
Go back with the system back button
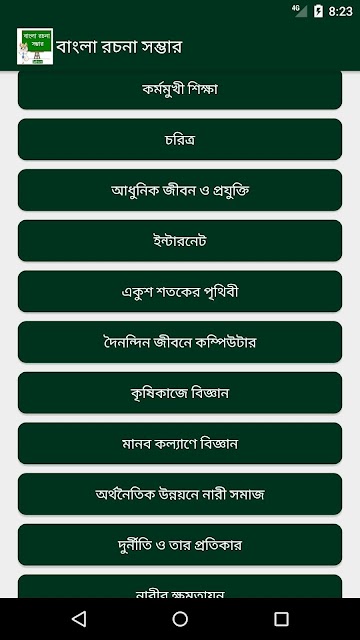tap(79, 619)
